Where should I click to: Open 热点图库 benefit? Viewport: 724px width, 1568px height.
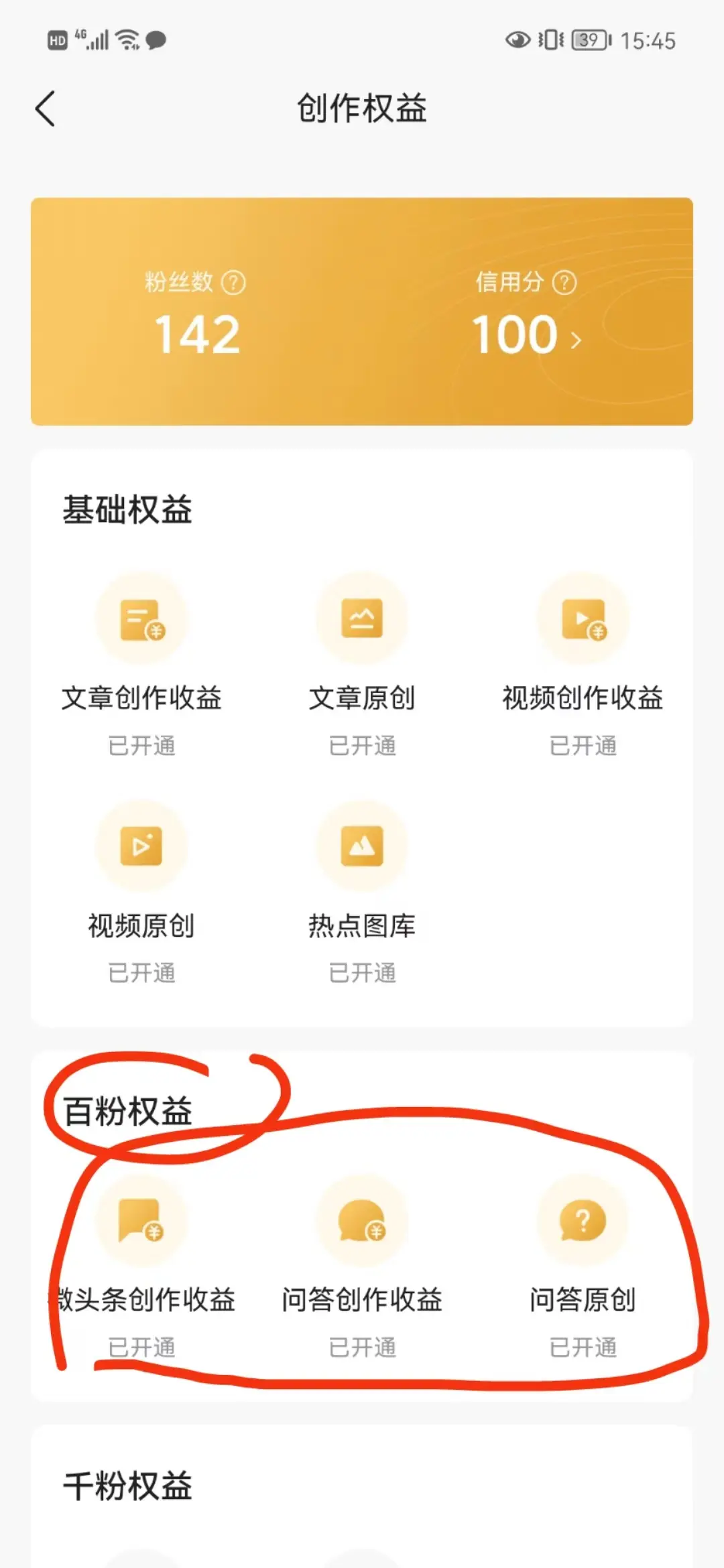click(x=362, y=848)
